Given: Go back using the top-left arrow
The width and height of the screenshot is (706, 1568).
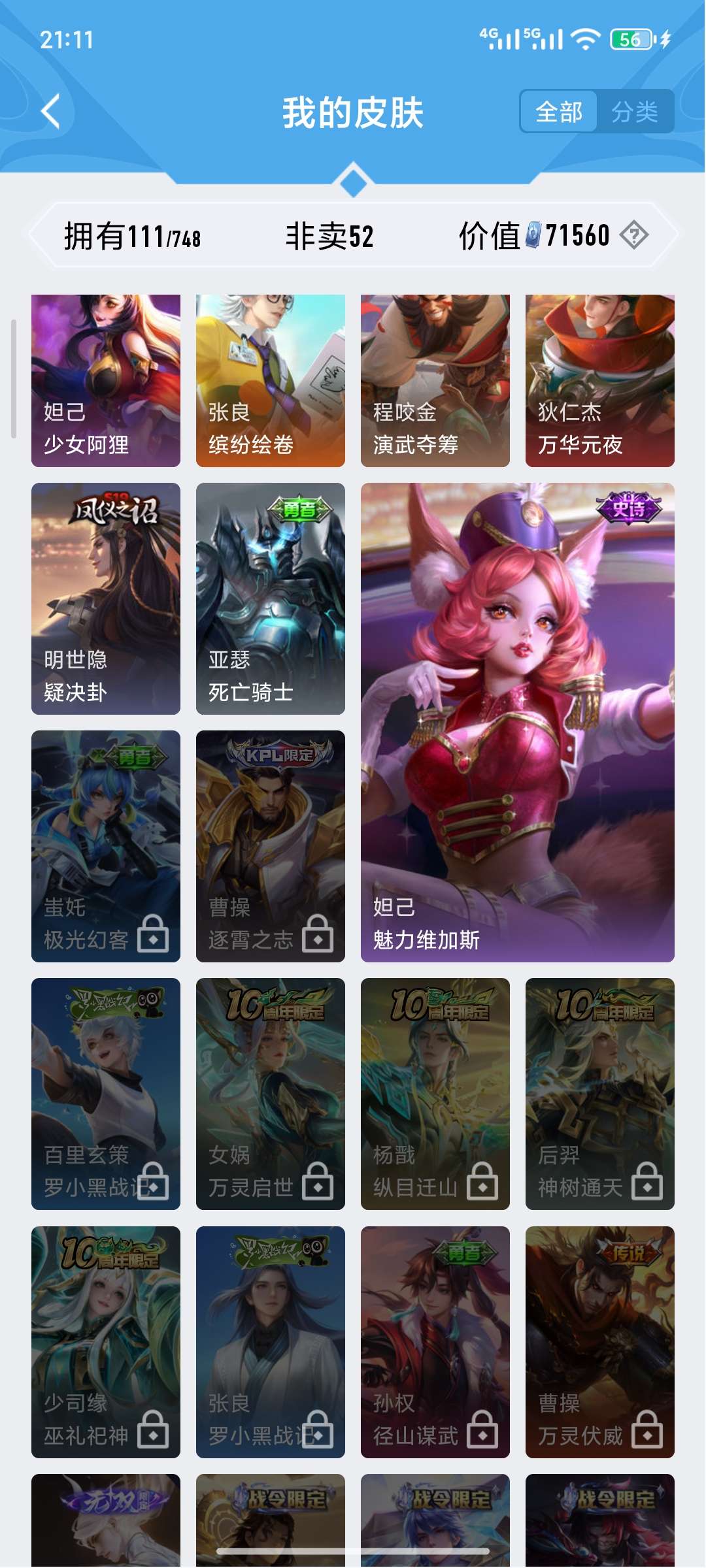Looking at the screenshot, I should coord(51,111).
